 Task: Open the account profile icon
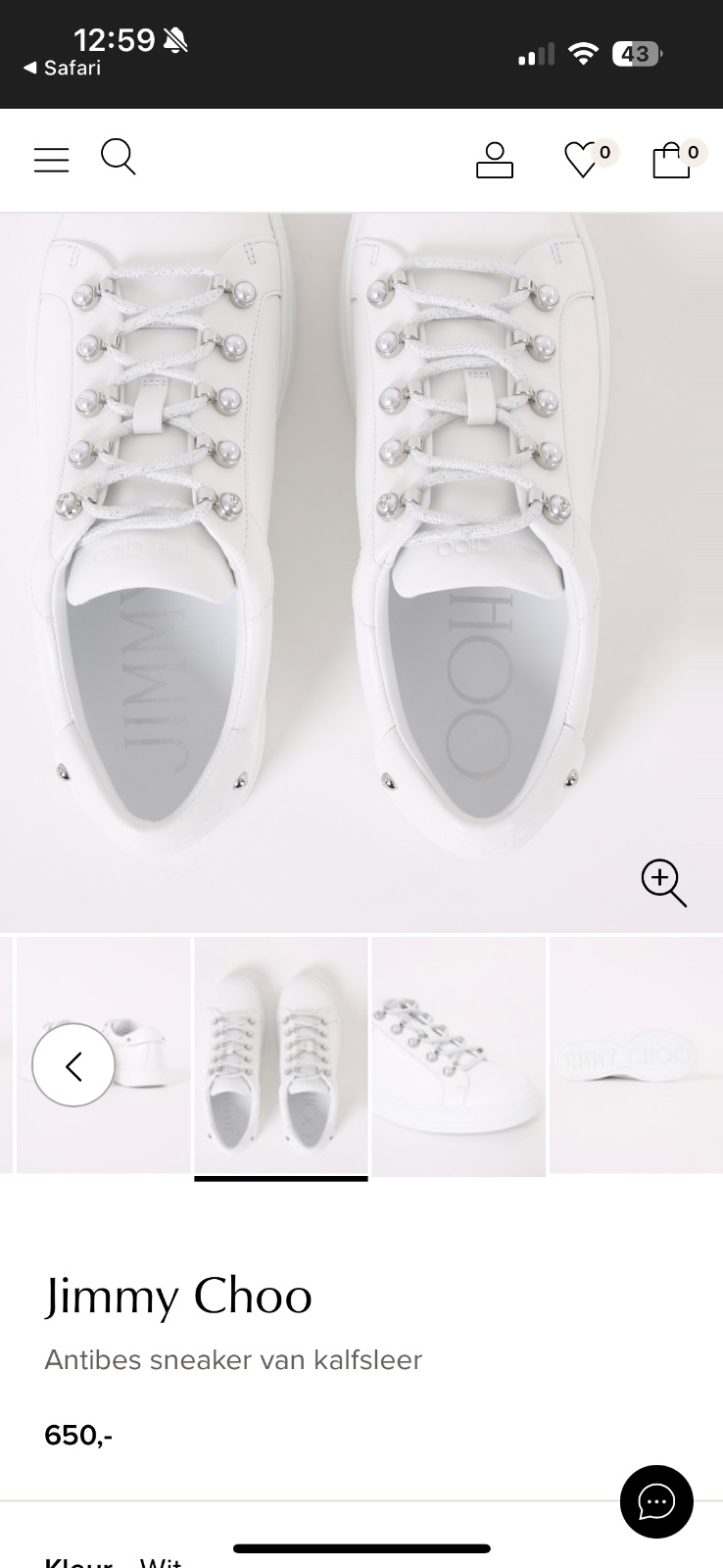click(x=494, y=160)
